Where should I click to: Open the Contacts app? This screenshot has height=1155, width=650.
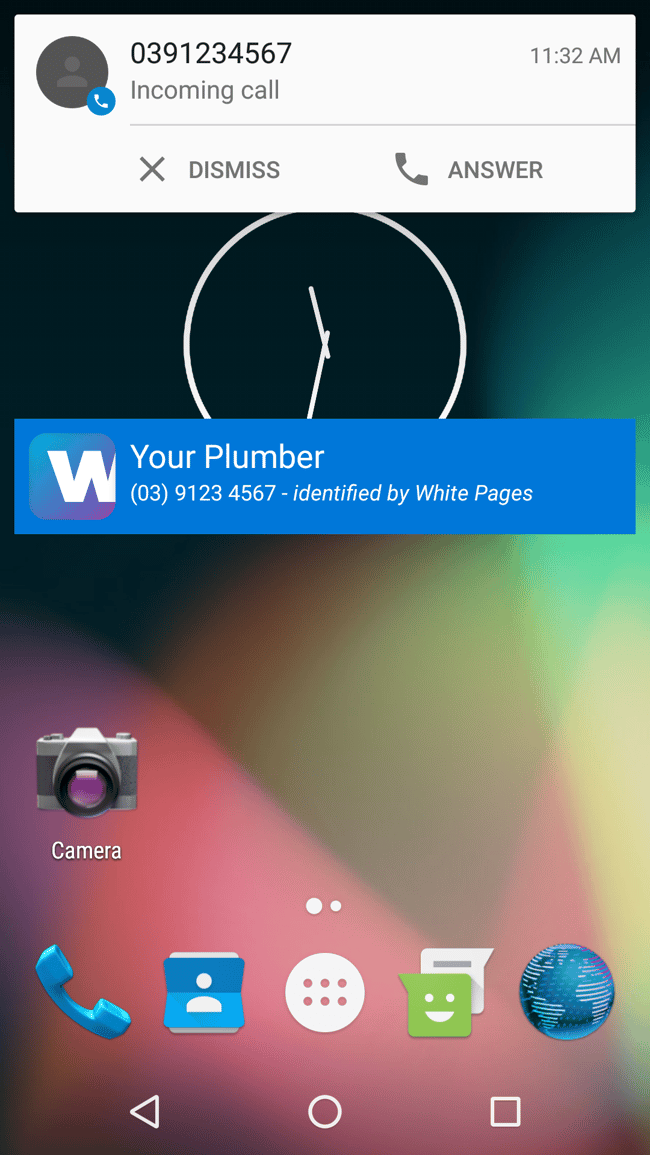204,993
